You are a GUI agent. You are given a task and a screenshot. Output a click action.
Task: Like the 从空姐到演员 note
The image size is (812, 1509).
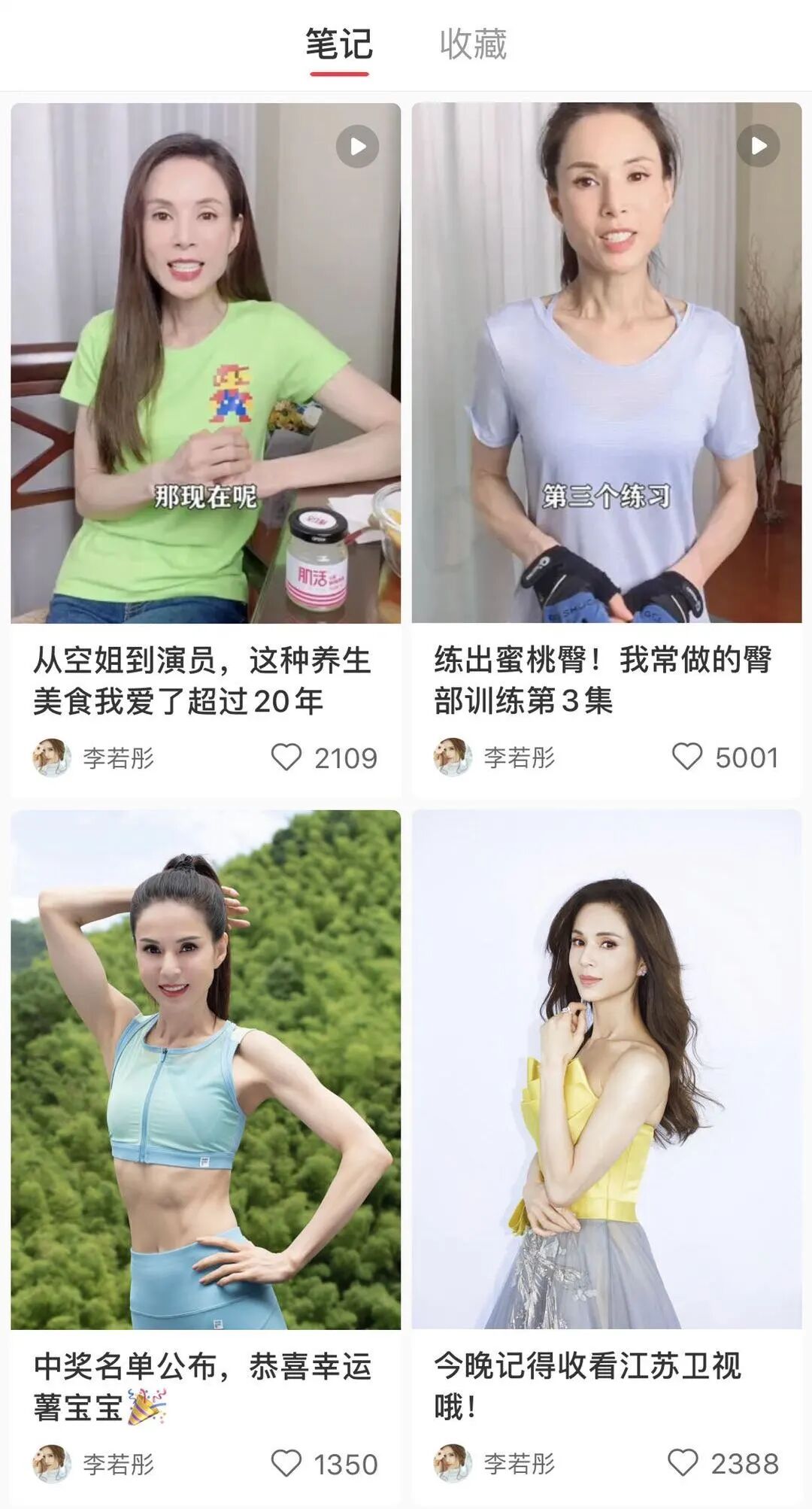pyautogui.click(x=286, y=758)
